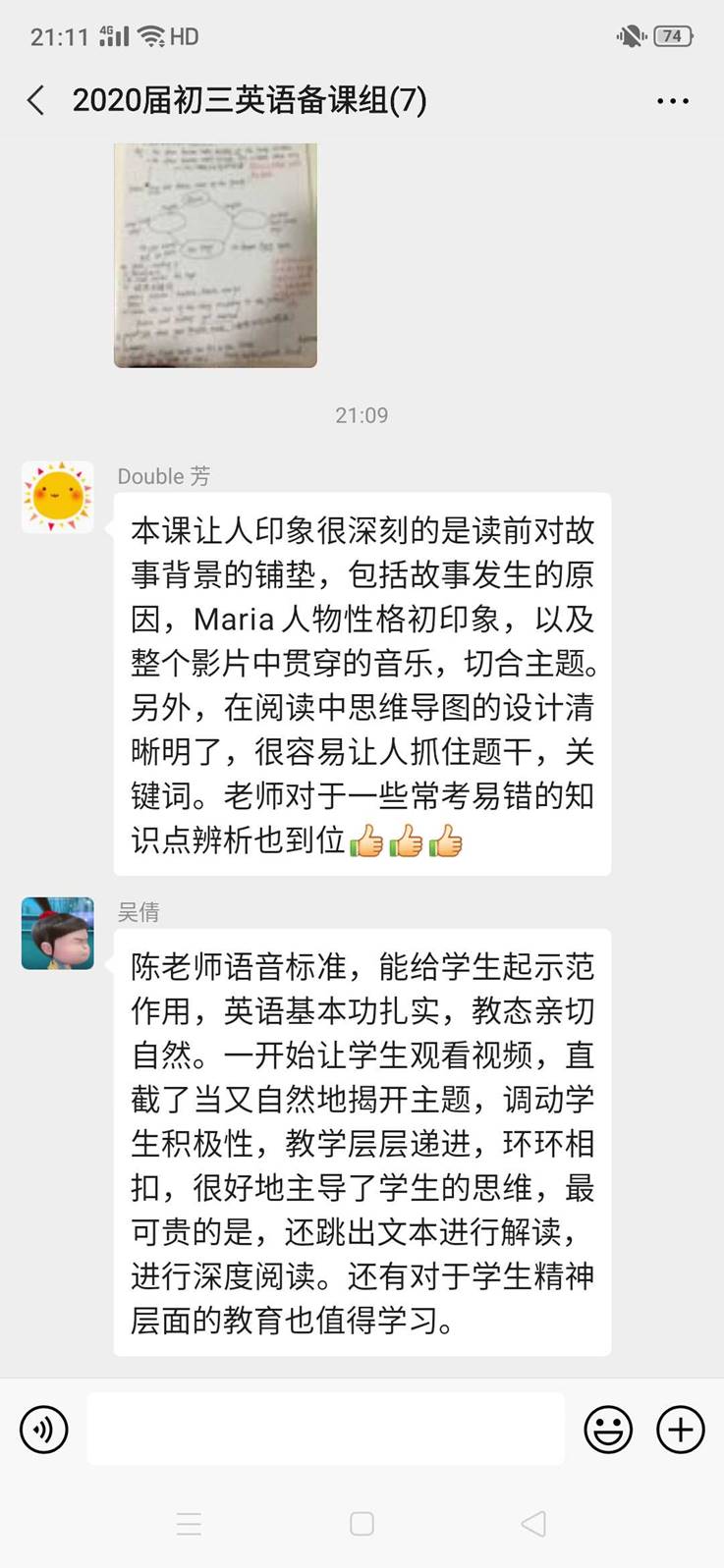The height and width of the screenshot is (1568, 724).
Task: Tap the system back triangle
Action: (x=533, y=1523)
